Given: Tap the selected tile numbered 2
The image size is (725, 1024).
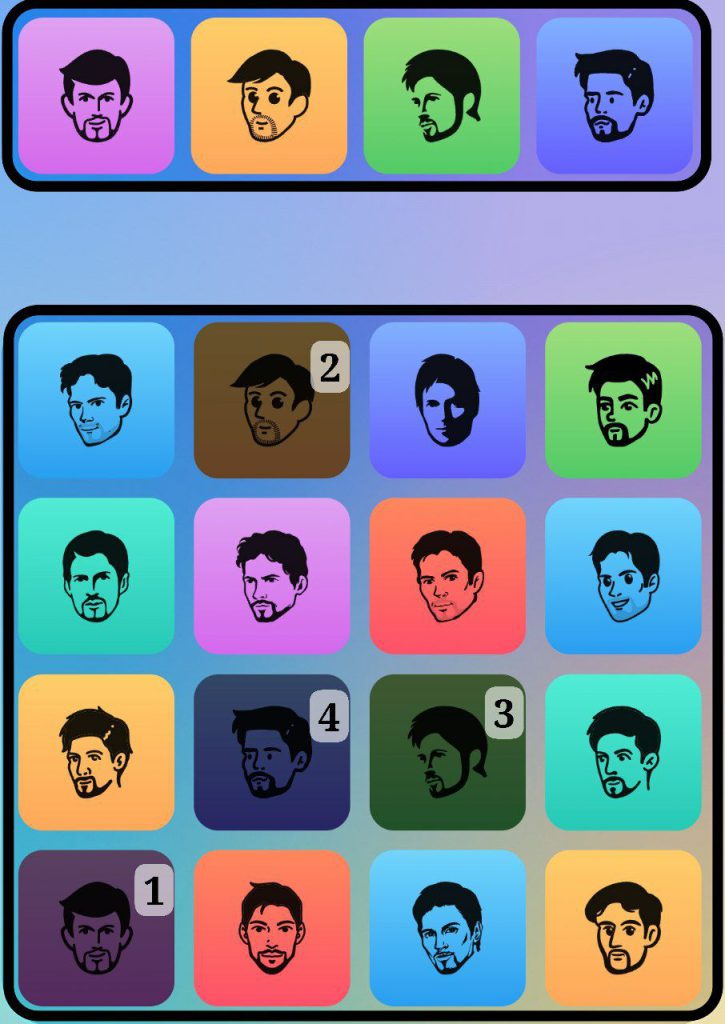Looking at the screenshot, I should click(272, 400).
